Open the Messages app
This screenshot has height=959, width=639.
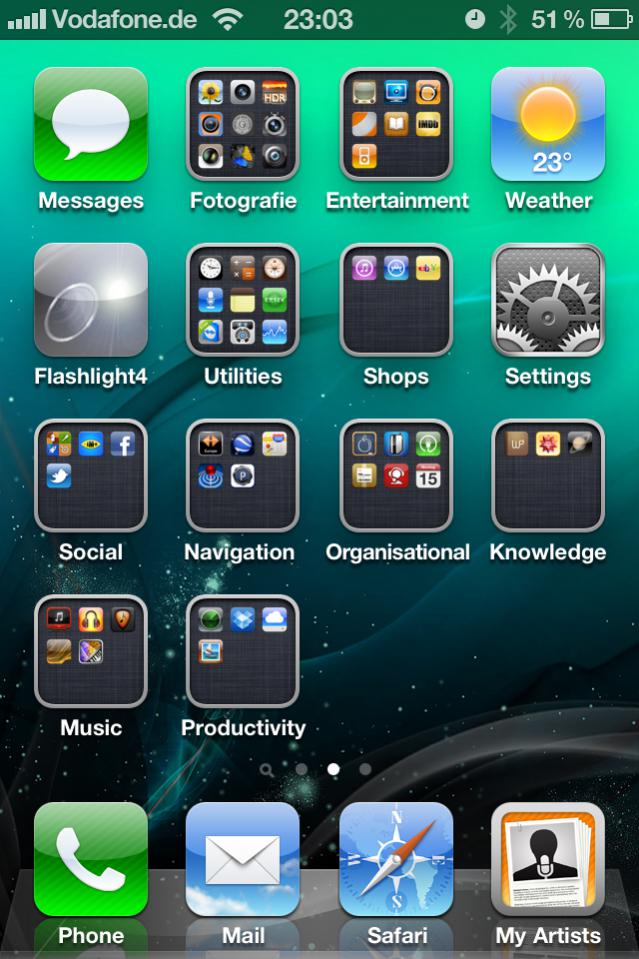[x=91, y=124]
